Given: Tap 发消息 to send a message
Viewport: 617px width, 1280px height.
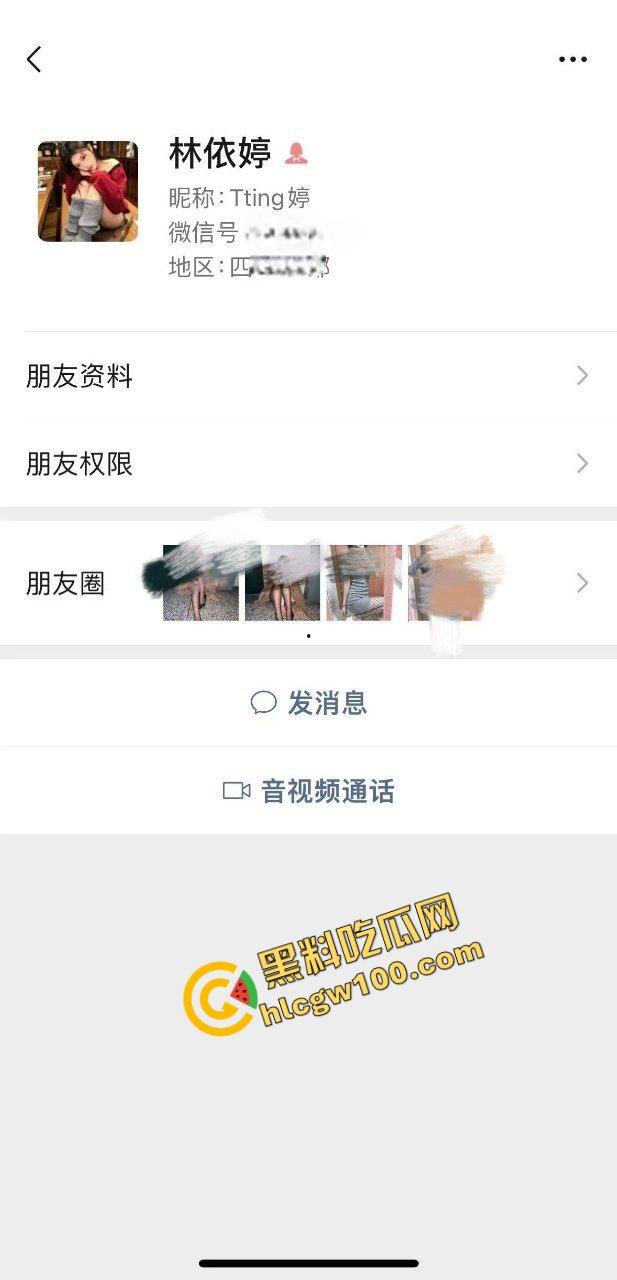Looking at the screenshot, I should [308, 703].
